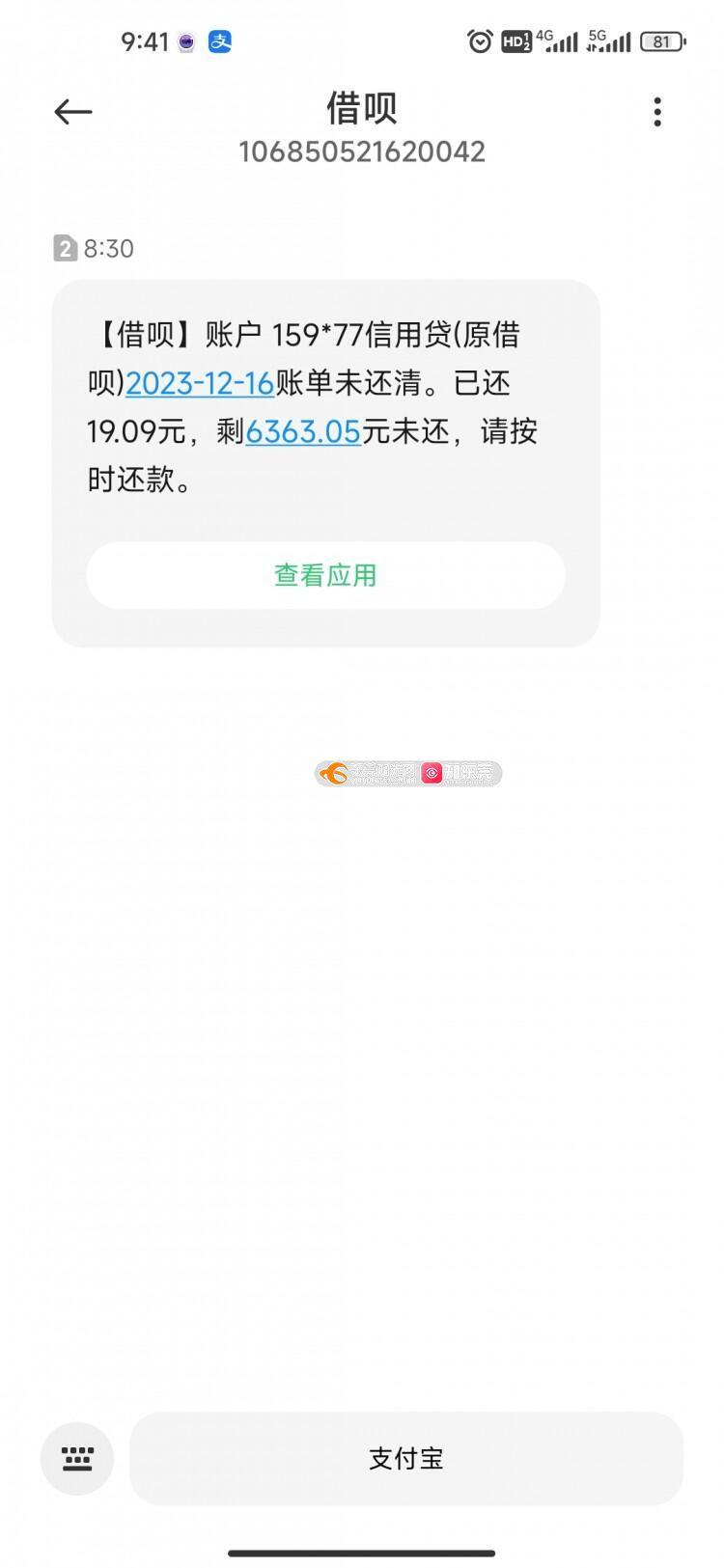Tap the 2023-12-16 date link

pyautogui.click(x=200, y=384)
